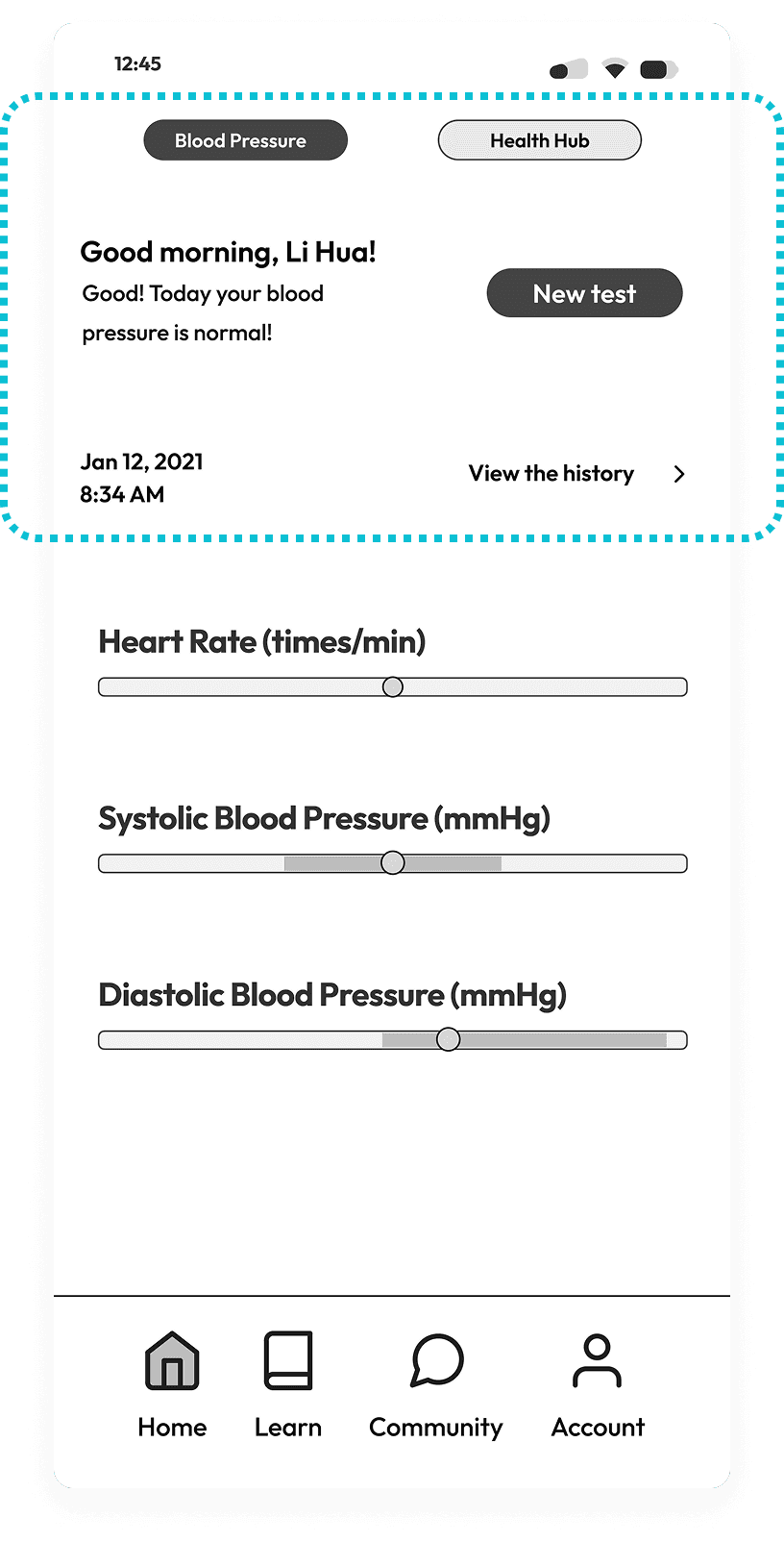Viewport: 784px width, 1542px height.
Task: Open the Account tab
Action: tap(598, 1385)
